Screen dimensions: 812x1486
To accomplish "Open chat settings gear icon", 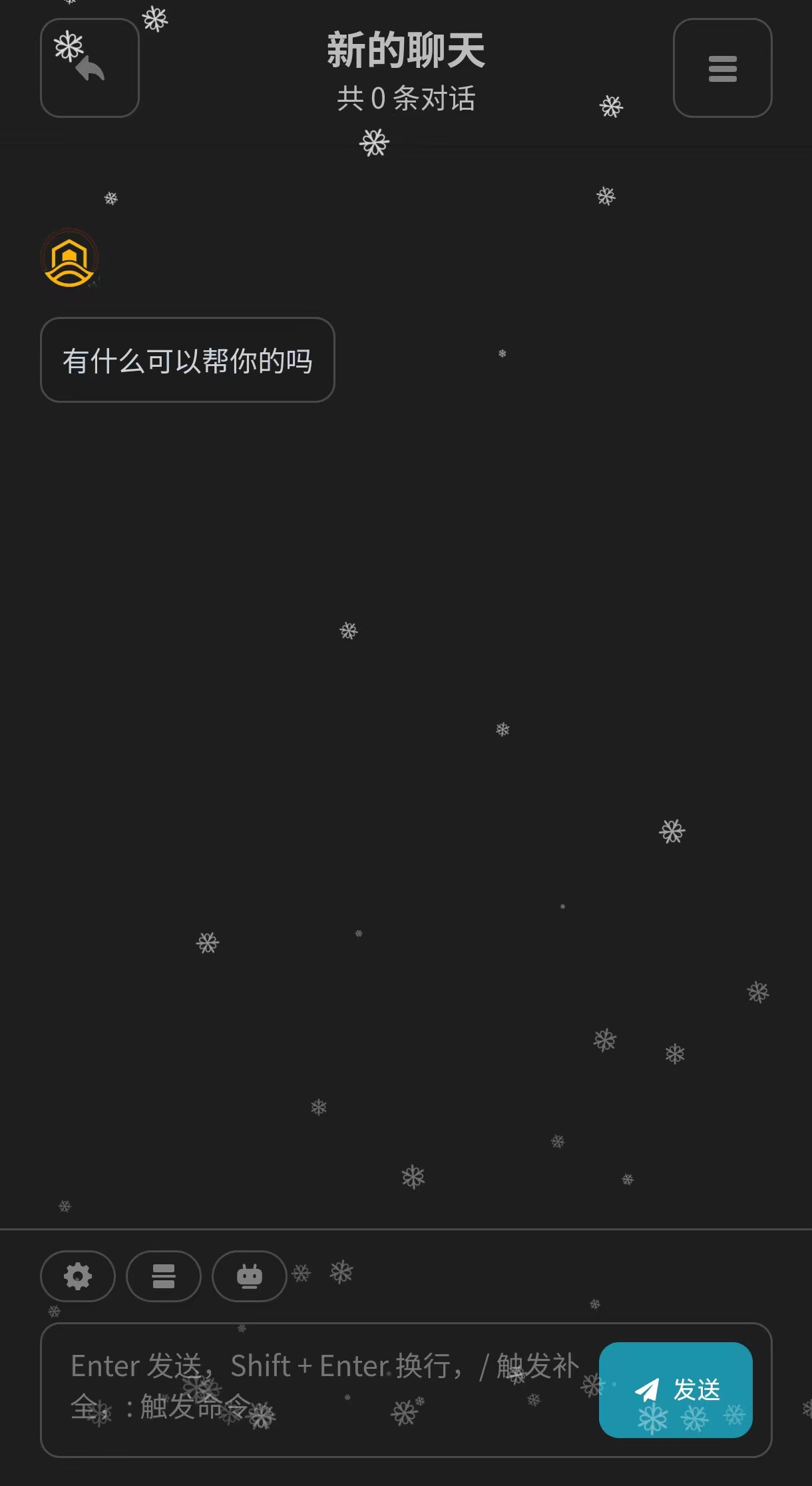I will pyautogui.click(x=78, y=1276).
